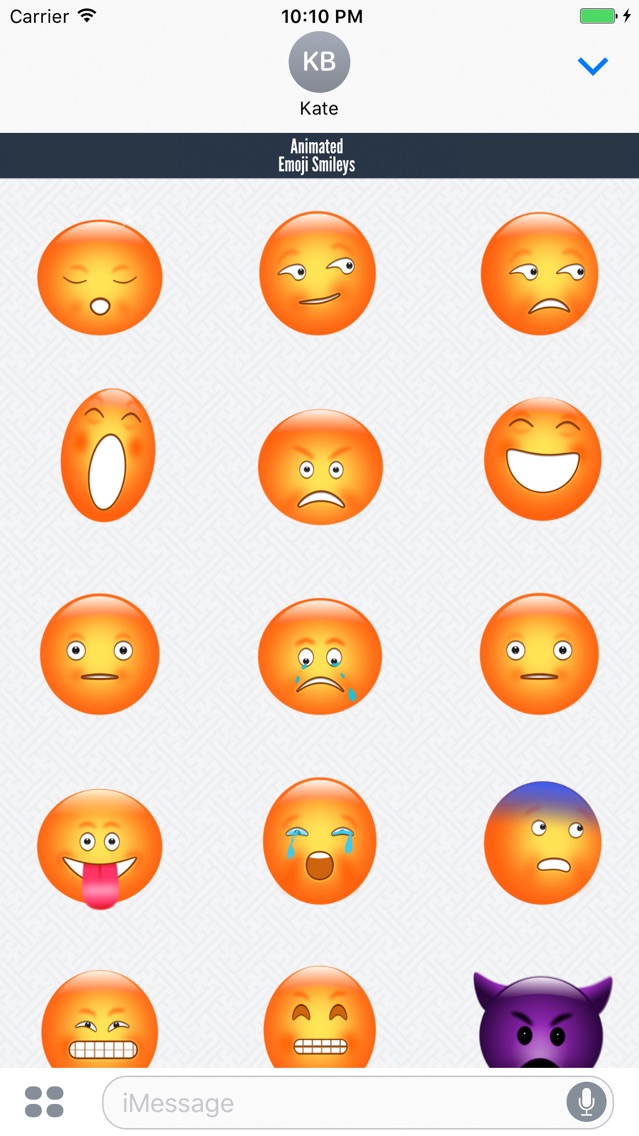Viewport: 639px width, 1136px height.
Task: Select the frowning emoji with teardrops
Action: point(320,656)
